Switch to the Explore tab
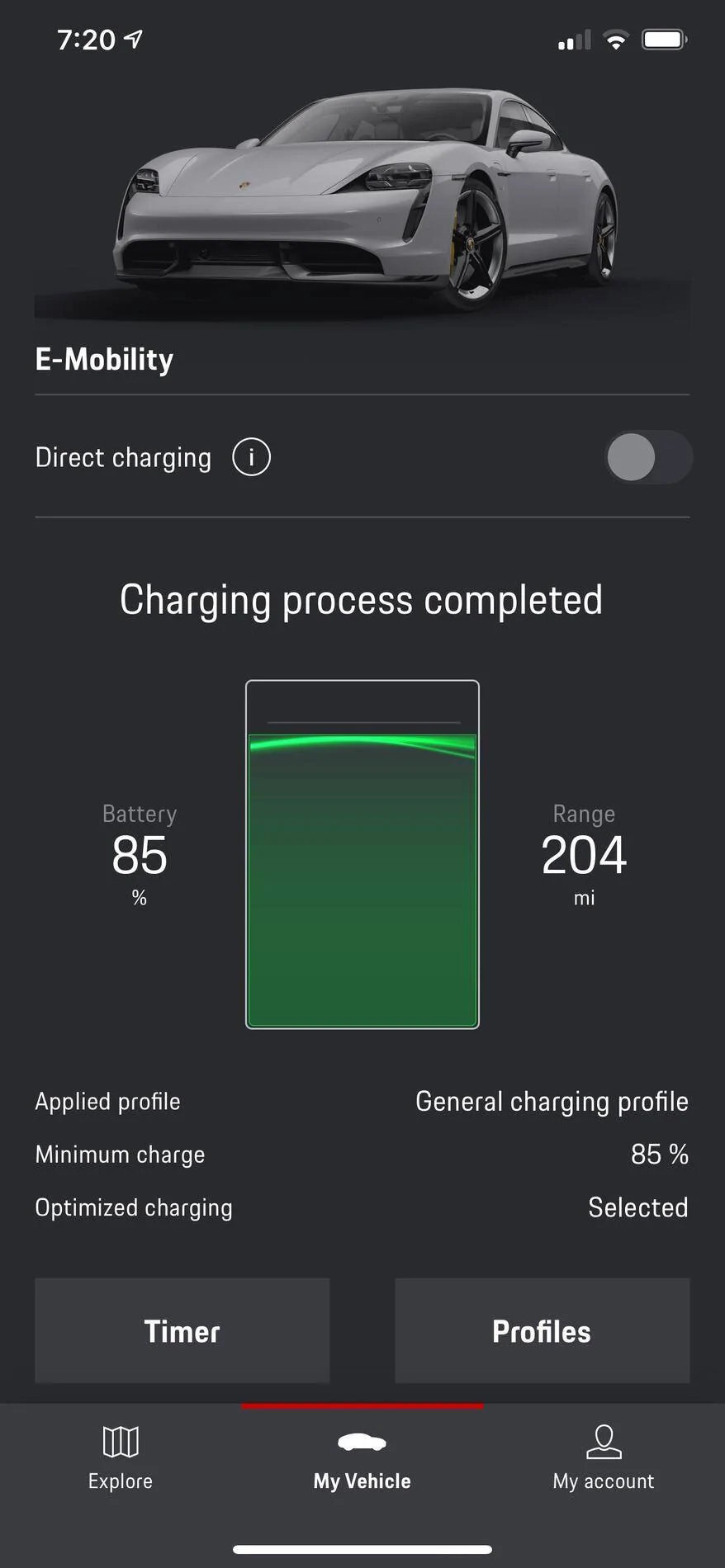 click(x=121, y=1458)
